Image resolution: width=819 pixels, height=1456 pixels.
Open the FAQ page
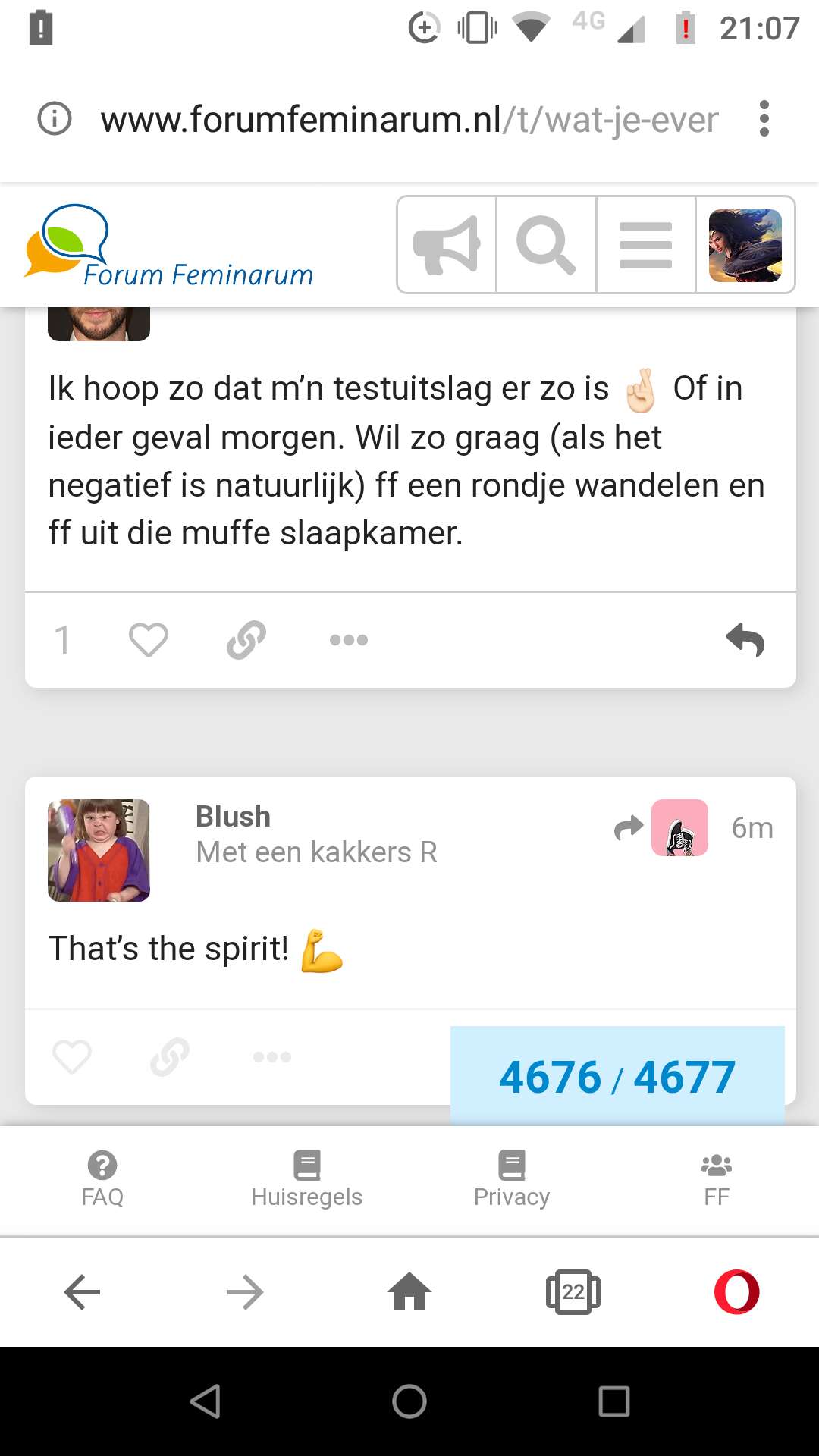[102, 1179]
